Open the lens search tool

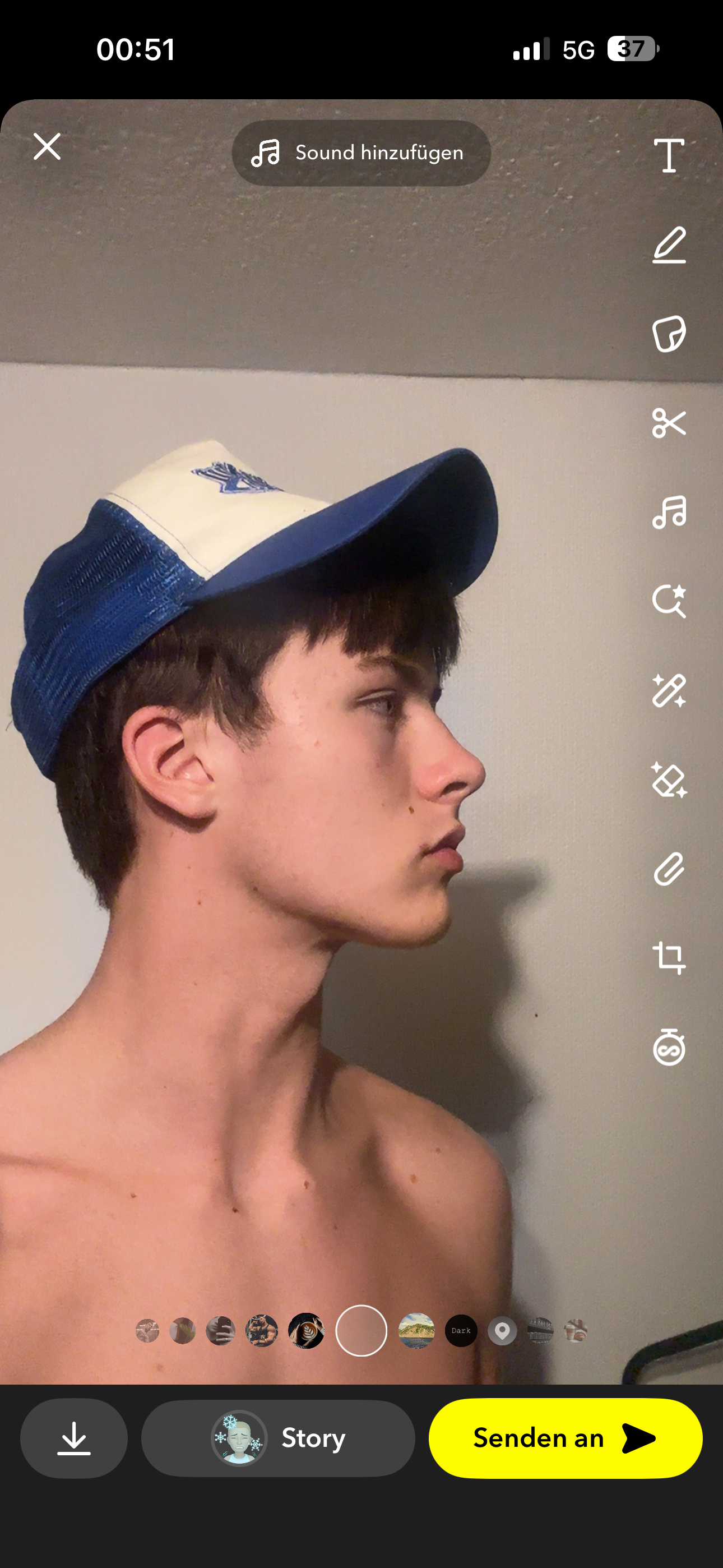[x=669, y=601]
